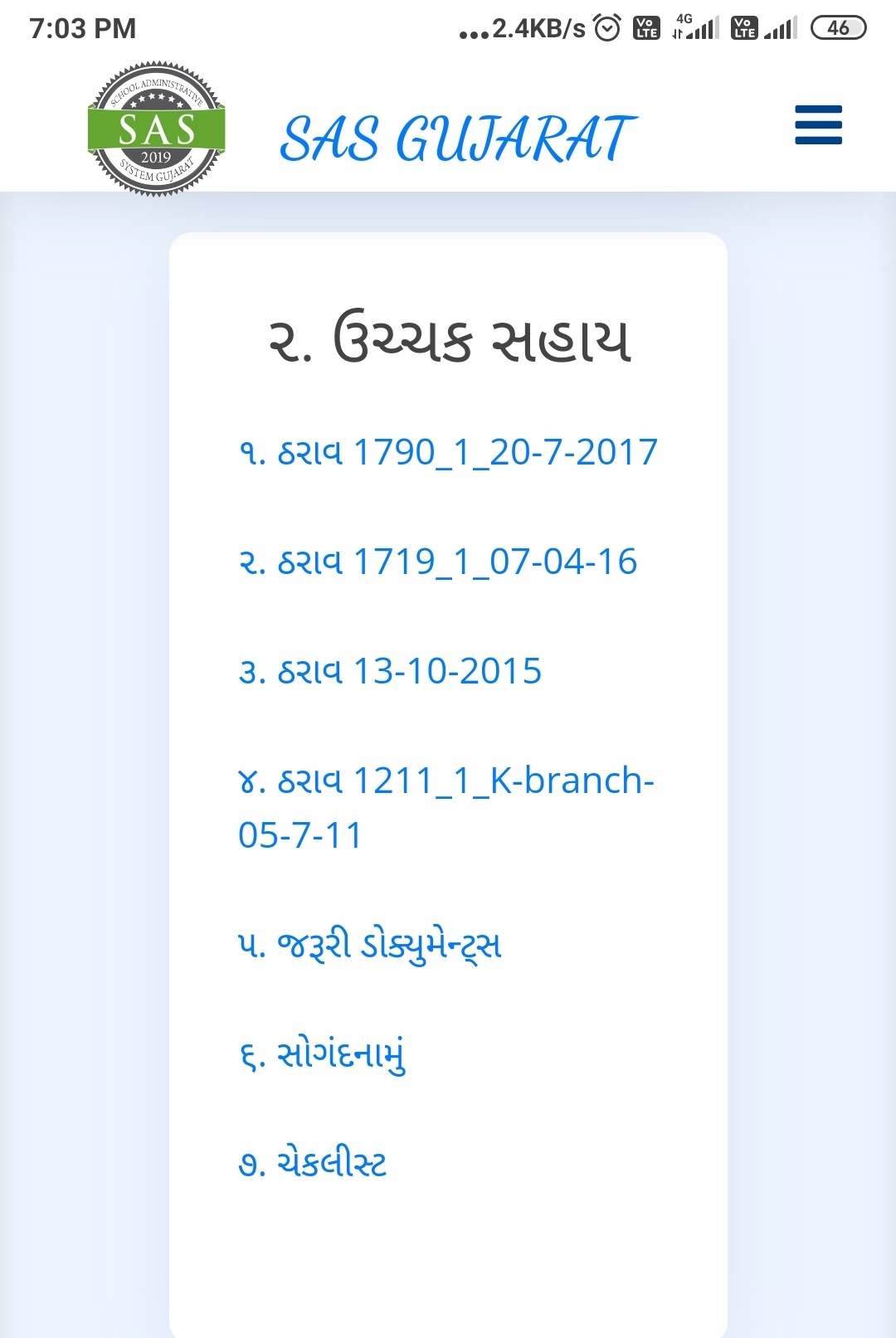The height and width of the screenshot is (1338, 896).
Task: Tap the SAS Gujarat site title
Action: pos(458,139)
